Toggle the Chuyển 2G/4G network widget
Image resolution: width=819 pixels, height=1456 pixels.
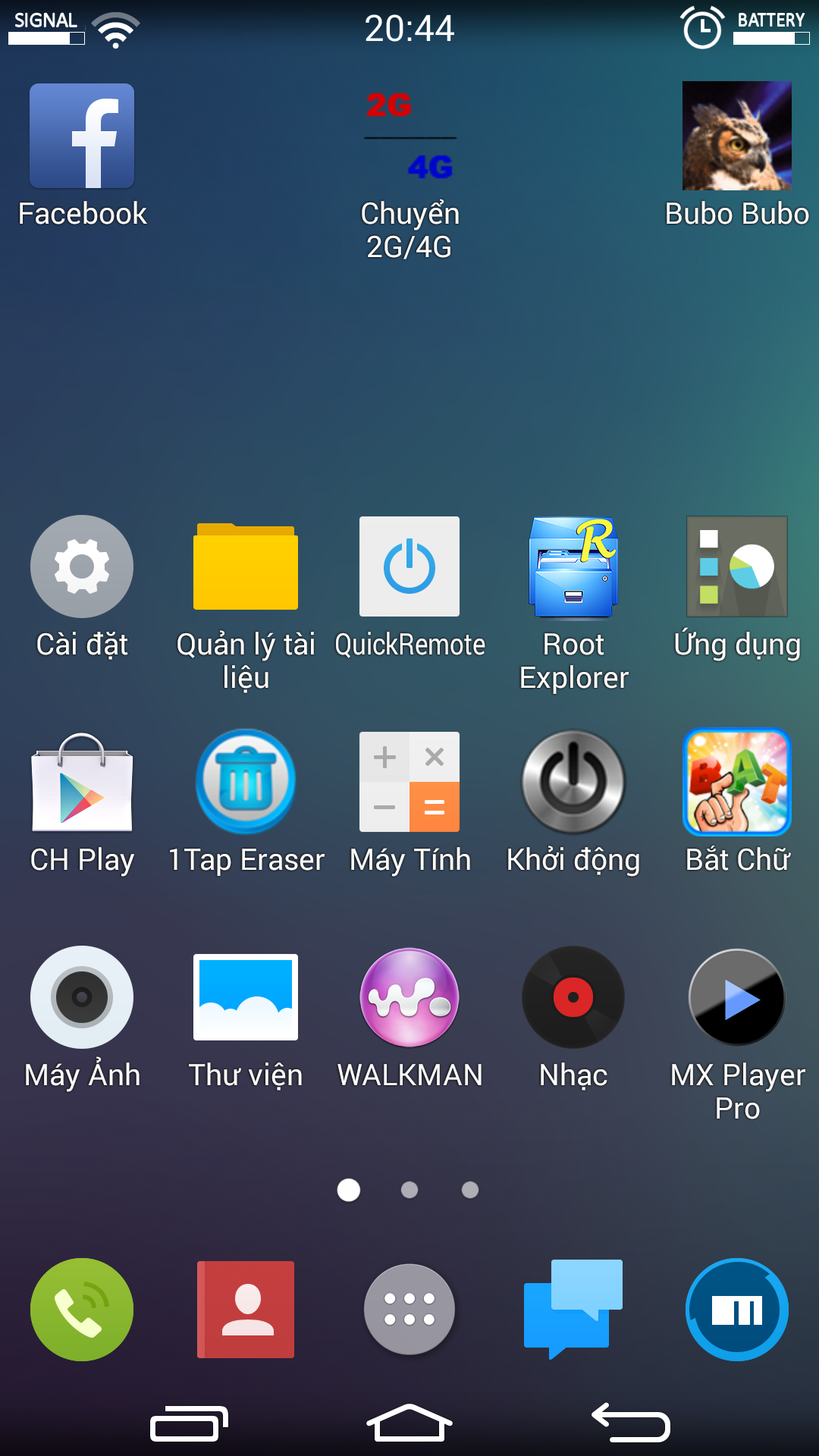click(409, 136)
